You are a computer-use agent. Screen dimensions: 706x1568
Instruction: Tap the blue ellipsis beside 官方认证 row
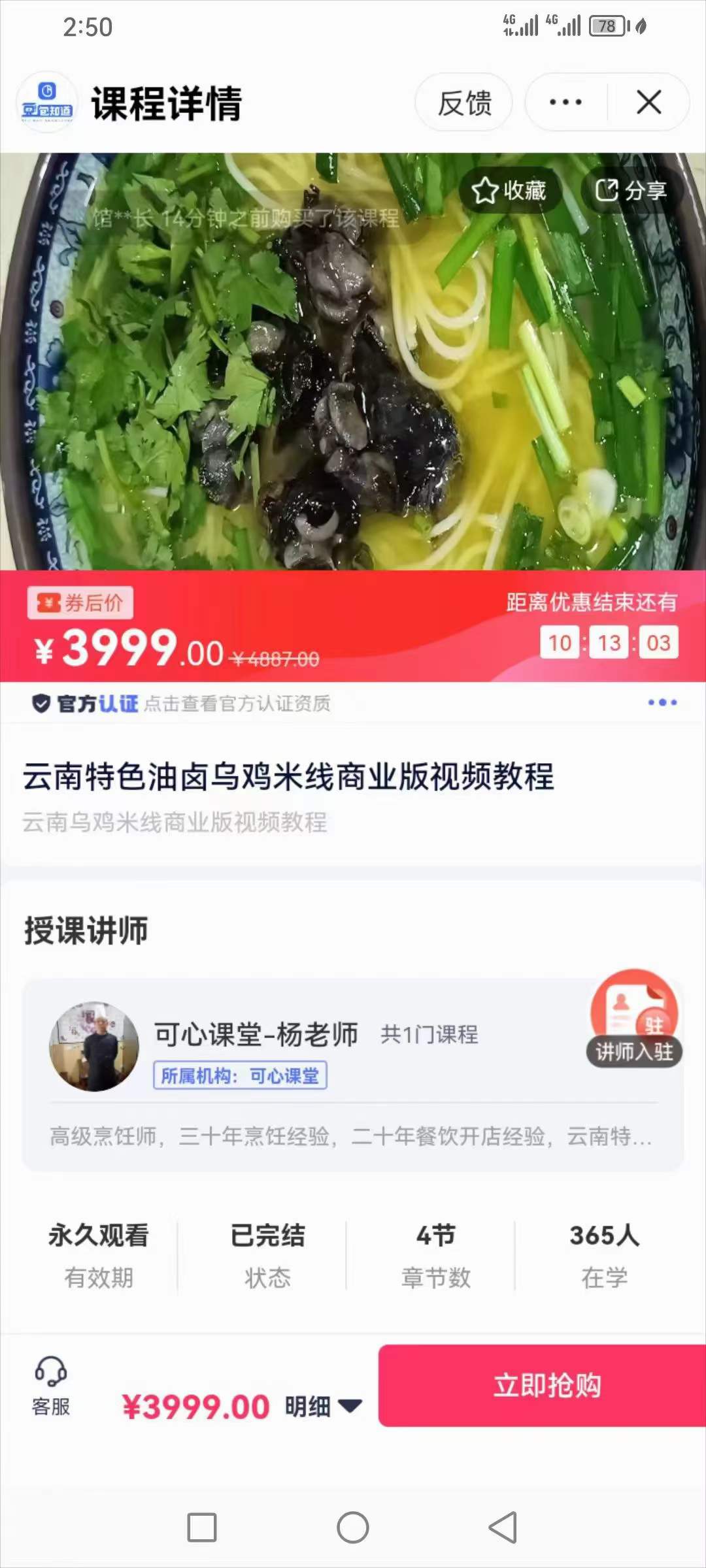pos(662,702)
